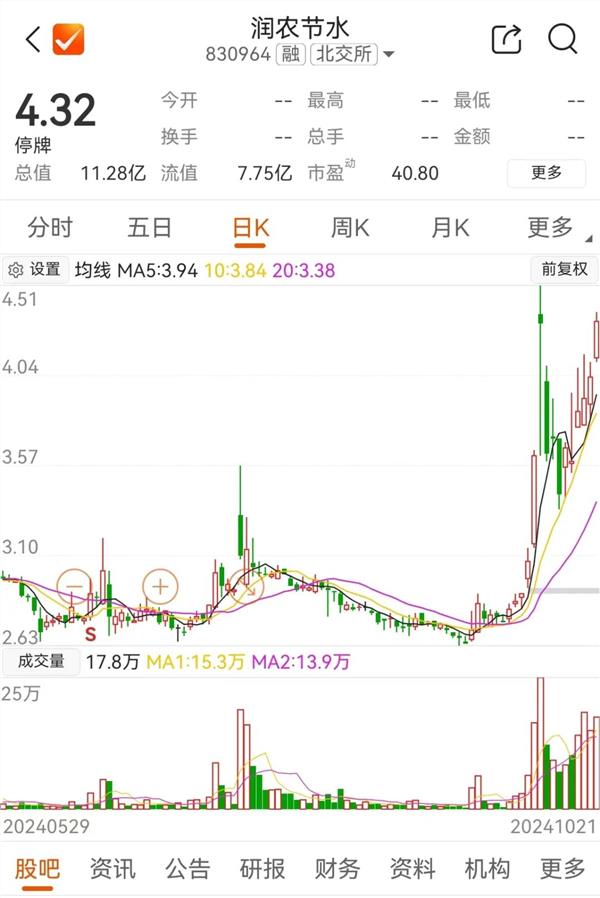The height and width of the screenshot is (898, 600).
Task: Switch to the 月K chart tab
Action: click(x=450, y=228)
